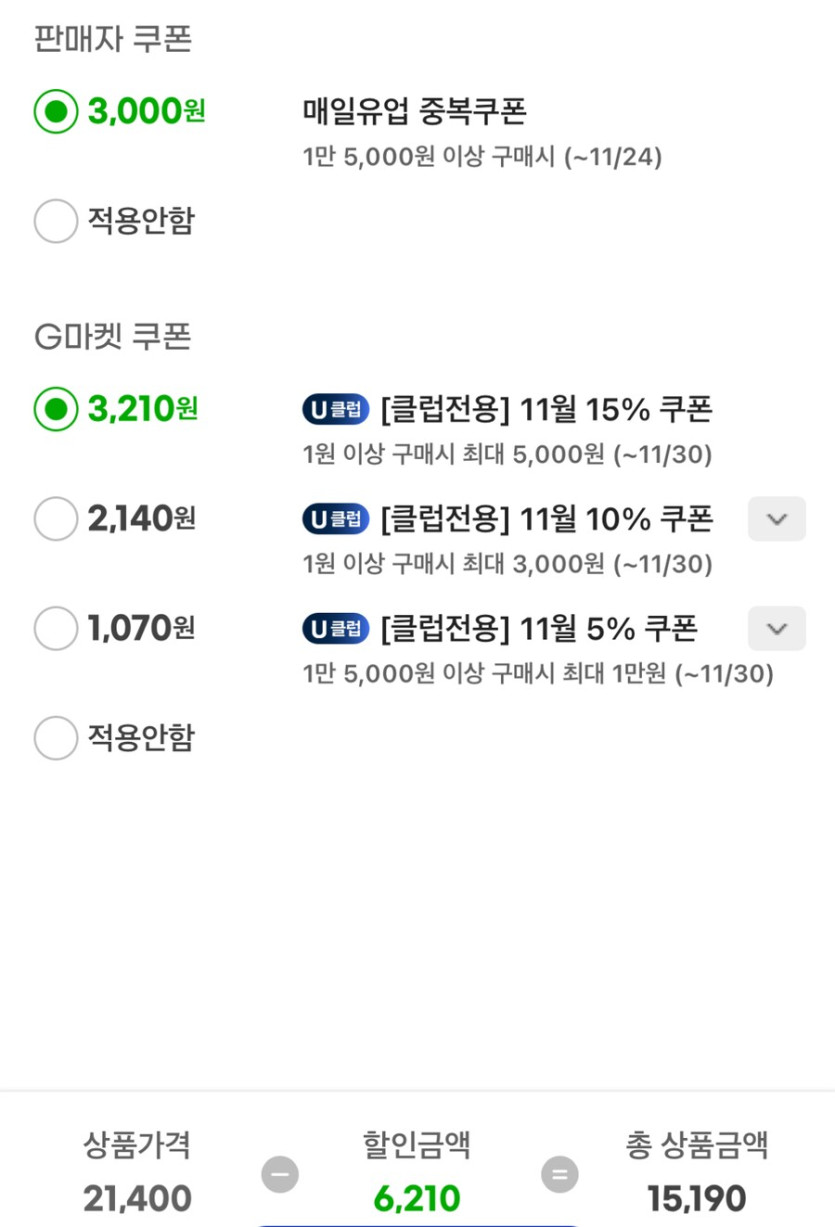The image size is (835, 1227).
Task: Expand details of the 11월 5% coupon
Action: click(x=777, y=629)
